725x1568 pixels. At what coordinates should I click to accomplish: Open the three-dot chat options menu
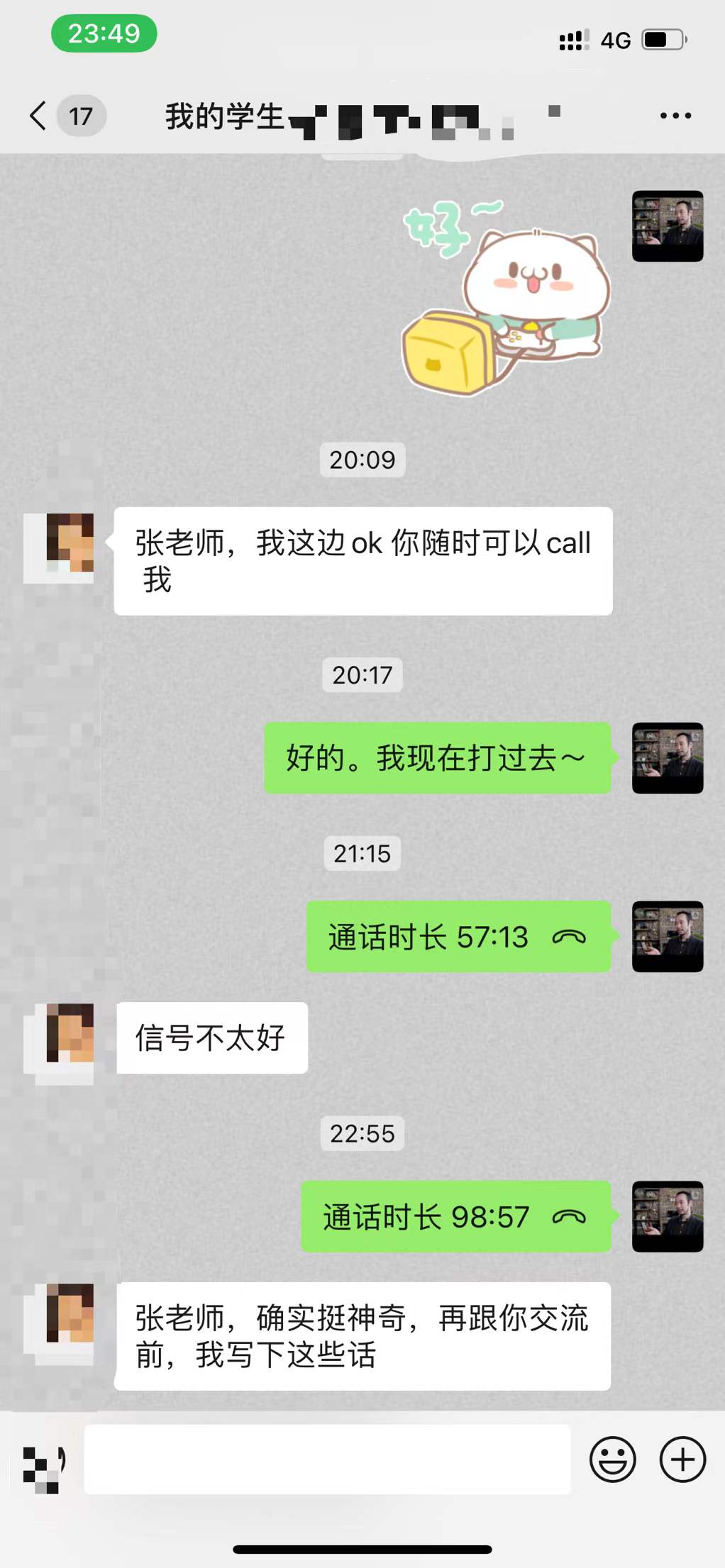tap(675, 116)
